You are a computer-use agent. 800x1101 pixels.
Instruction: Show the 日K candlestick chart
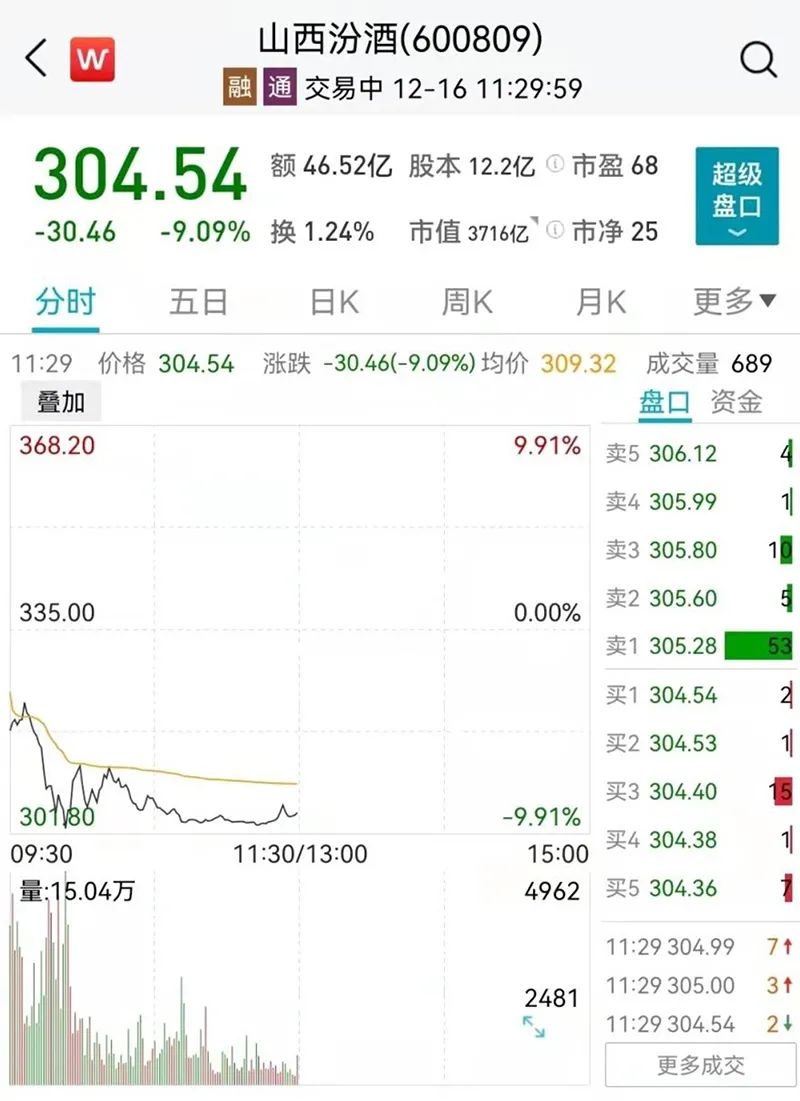333,301
